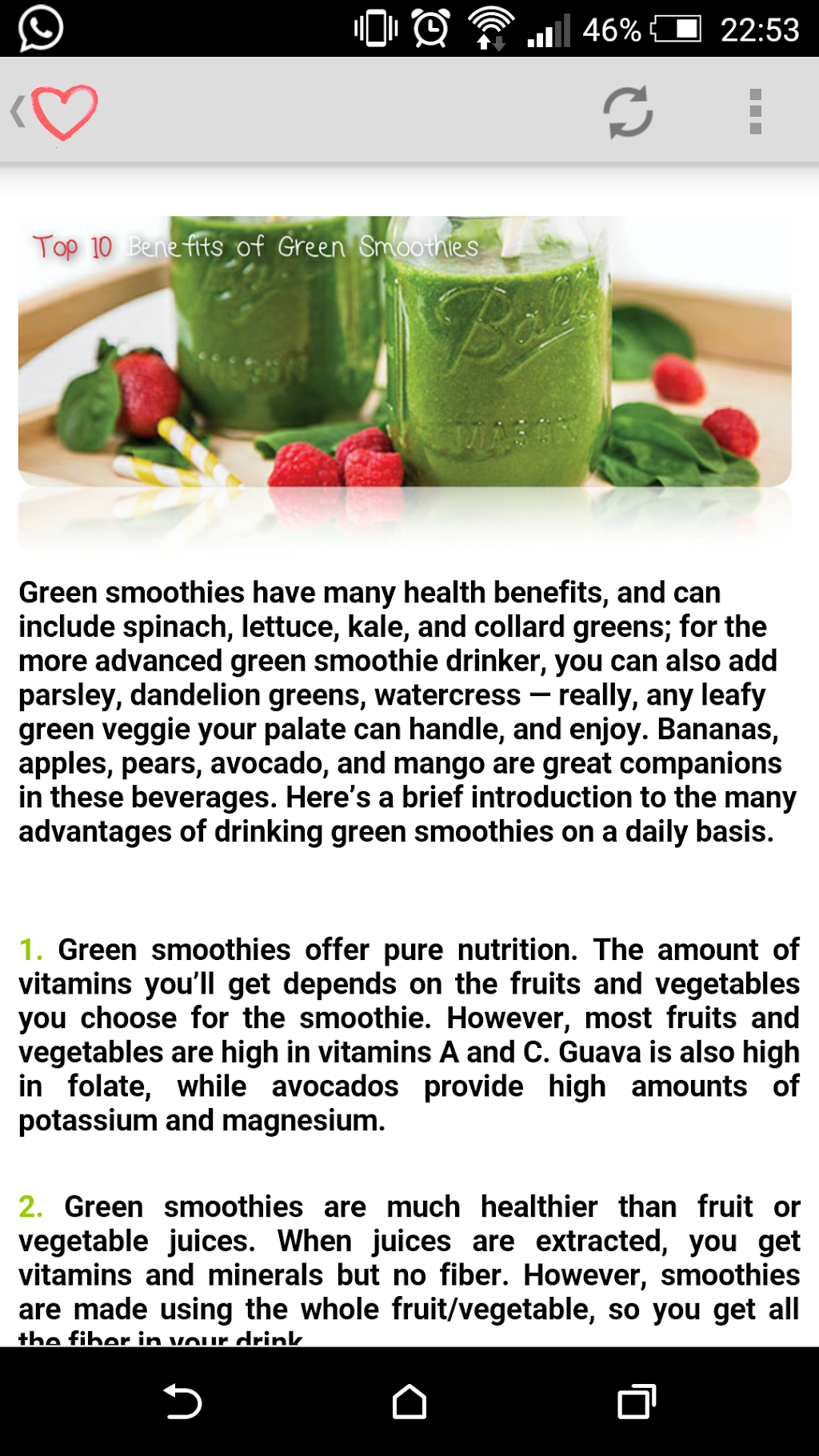Open the recent apps view
The image size is (819, 1456).
pyautogui.click(x=637, y=1402)
